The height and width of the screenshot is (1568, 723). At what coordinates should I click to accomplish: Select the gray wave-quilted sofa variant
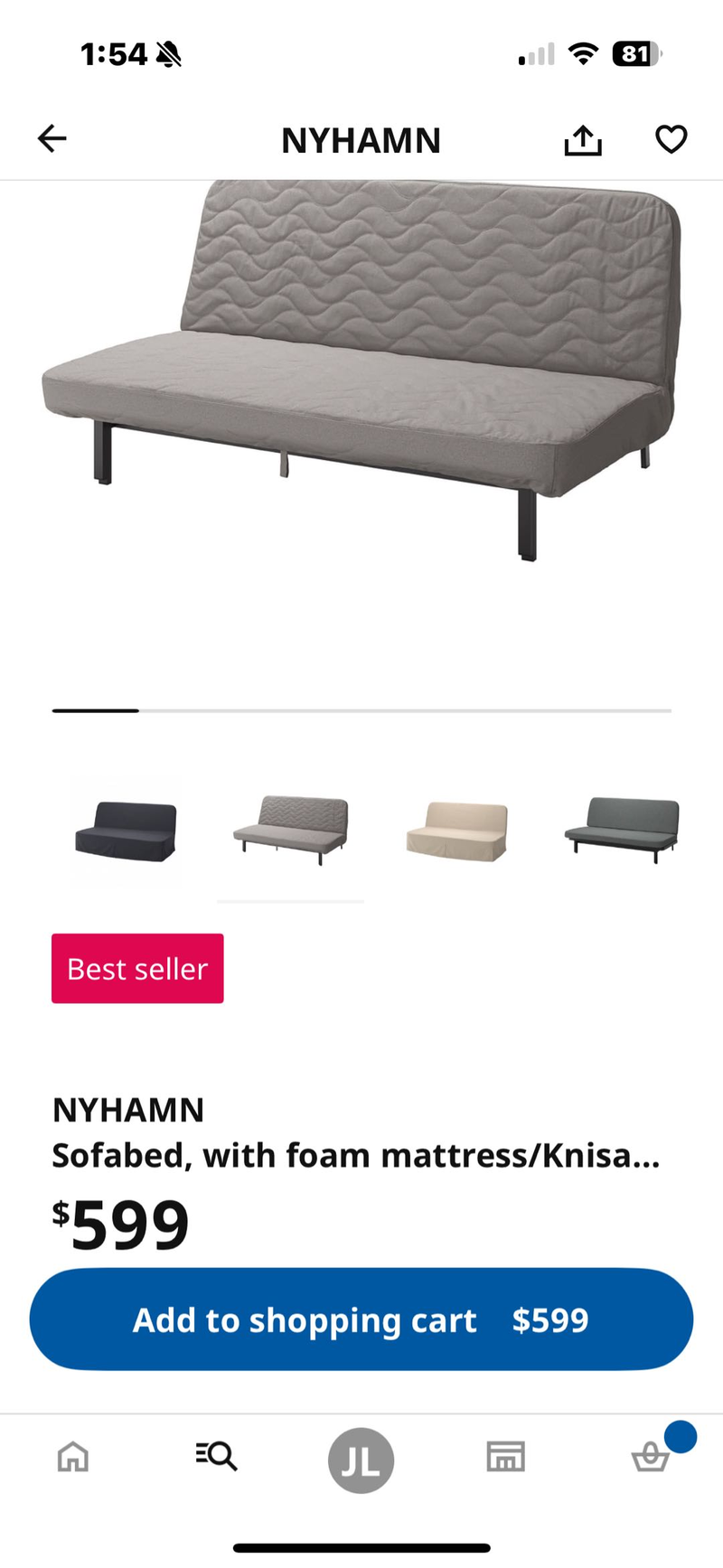[291, 831]
